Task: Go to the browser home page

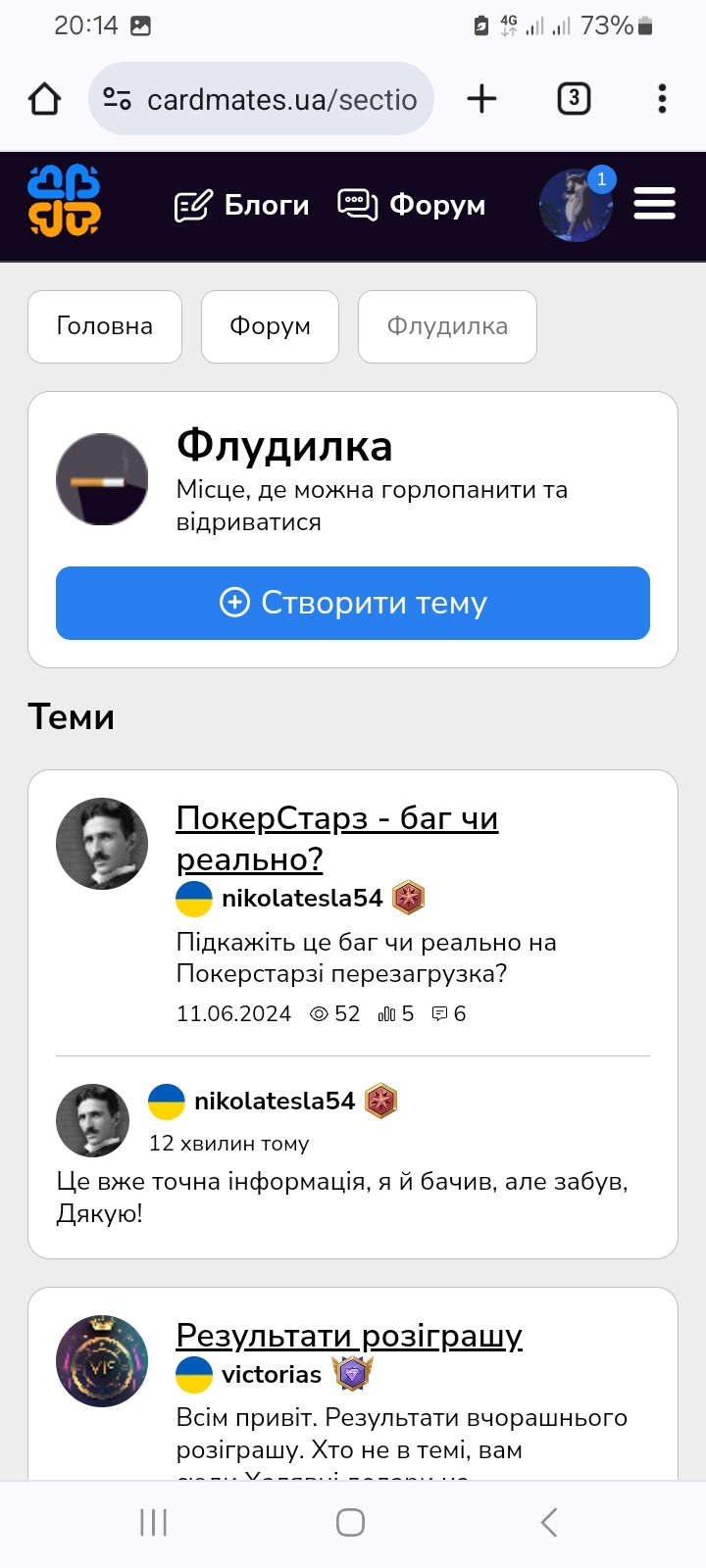Action: [45, 99]
